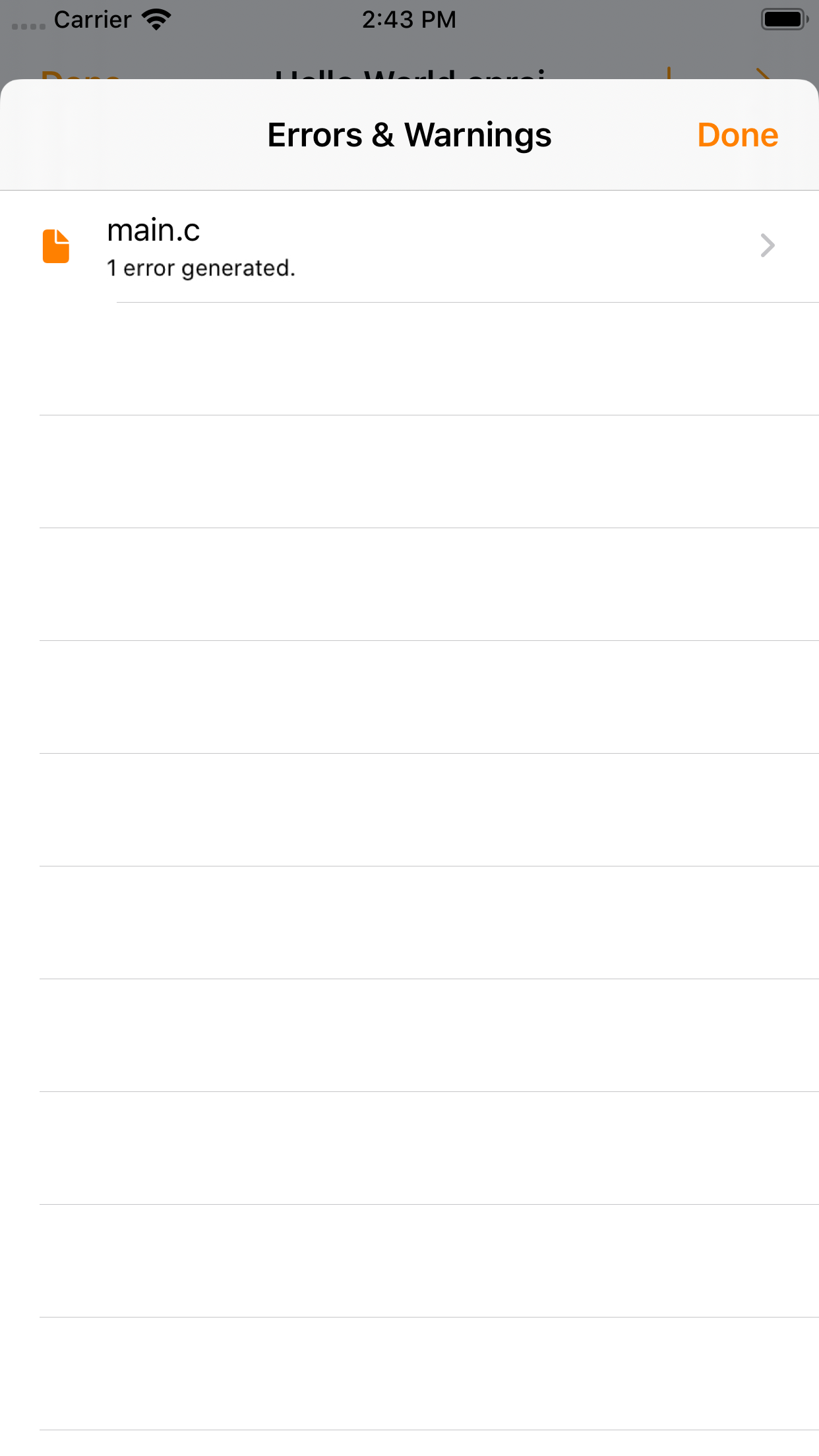Screen dimensions: 819x1456
Task: Click the '1 error generated.' text
Action: pyautogui.click(x=200, y=268)
